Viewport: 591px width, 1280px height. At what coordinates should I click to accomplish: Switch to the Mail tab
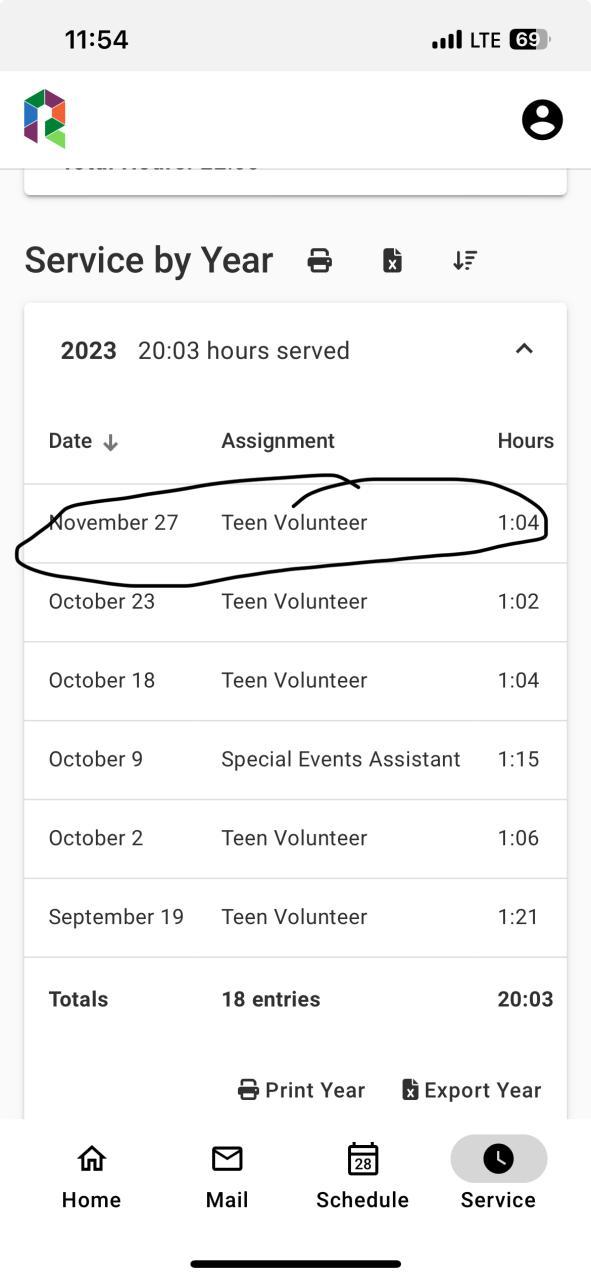click(x=227, y=1177)
